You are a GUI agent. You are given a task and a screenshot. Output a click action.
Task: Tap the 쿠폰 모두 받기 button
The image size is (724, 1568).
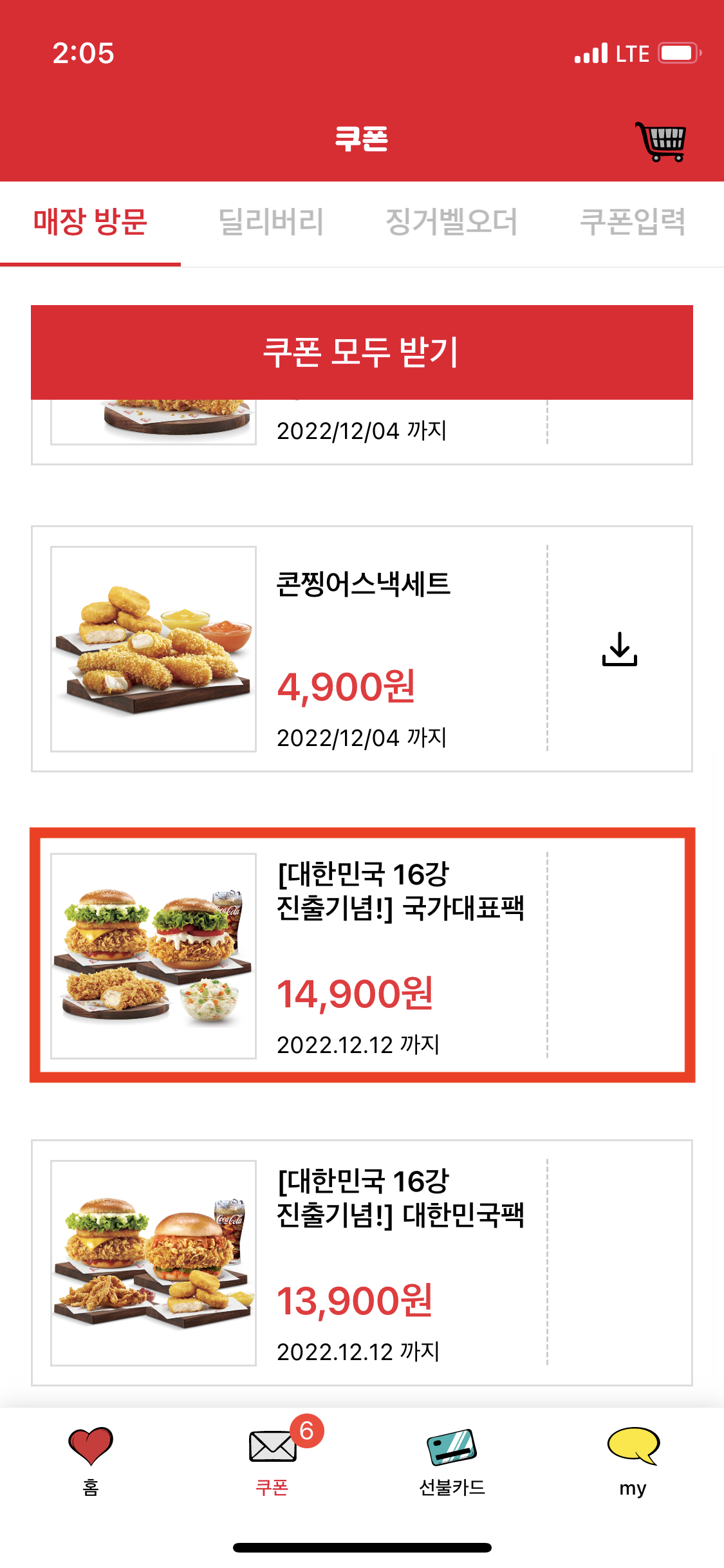(x=362, y=352)
